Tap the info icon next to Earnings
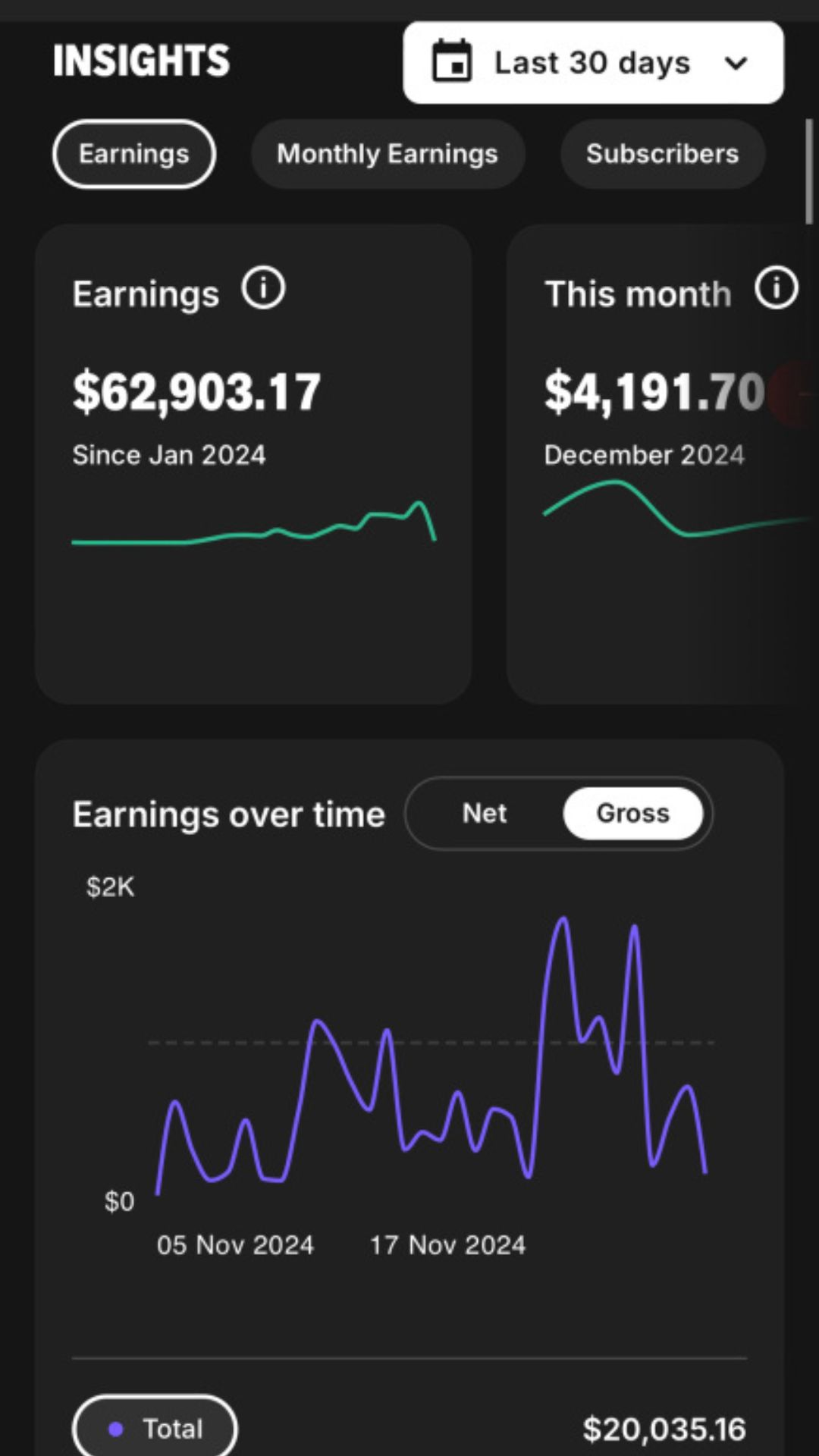 tap(263, 289)
